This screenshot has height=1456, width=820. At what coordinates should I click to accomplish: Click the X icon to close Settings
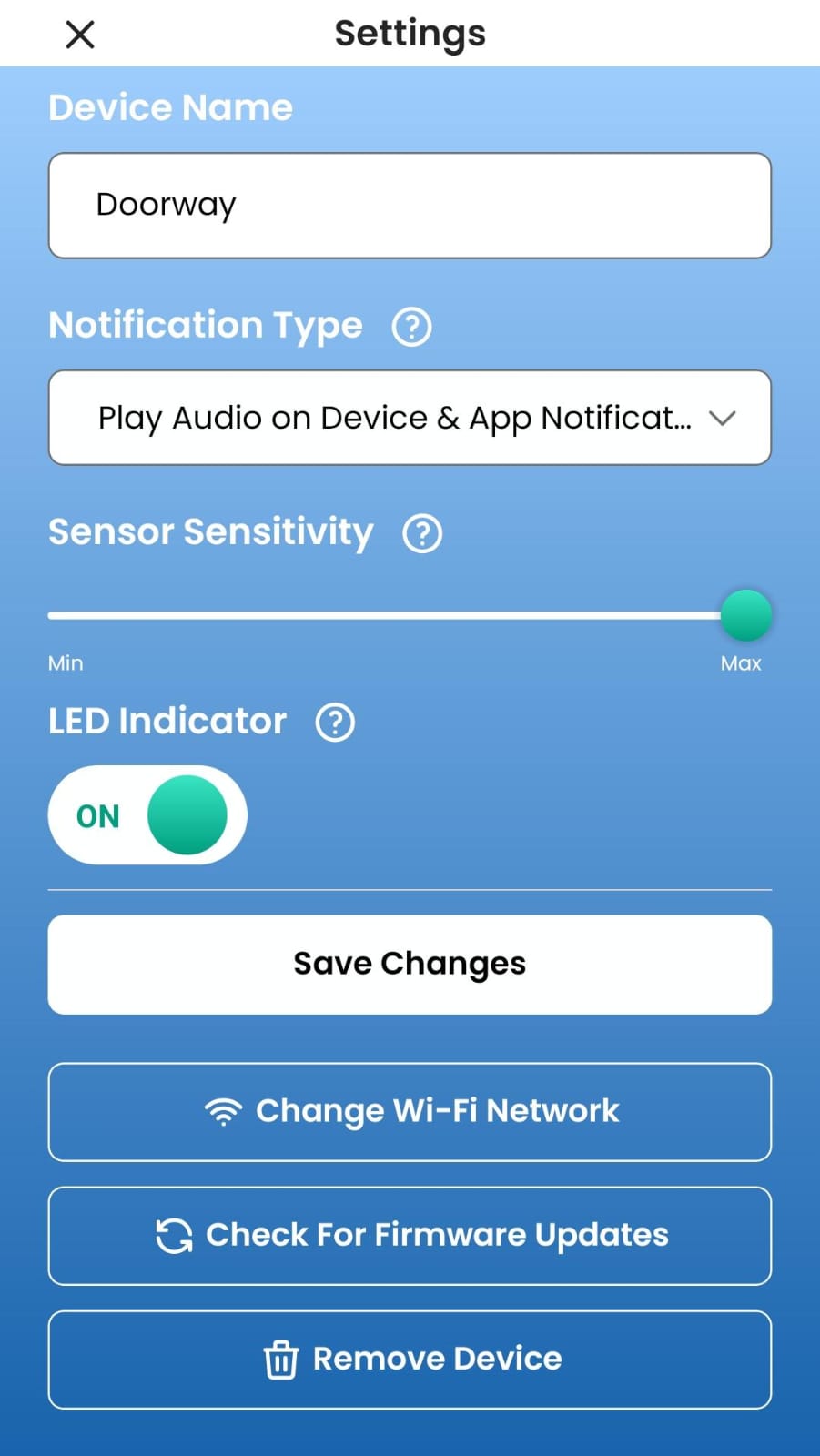point(80,34)
